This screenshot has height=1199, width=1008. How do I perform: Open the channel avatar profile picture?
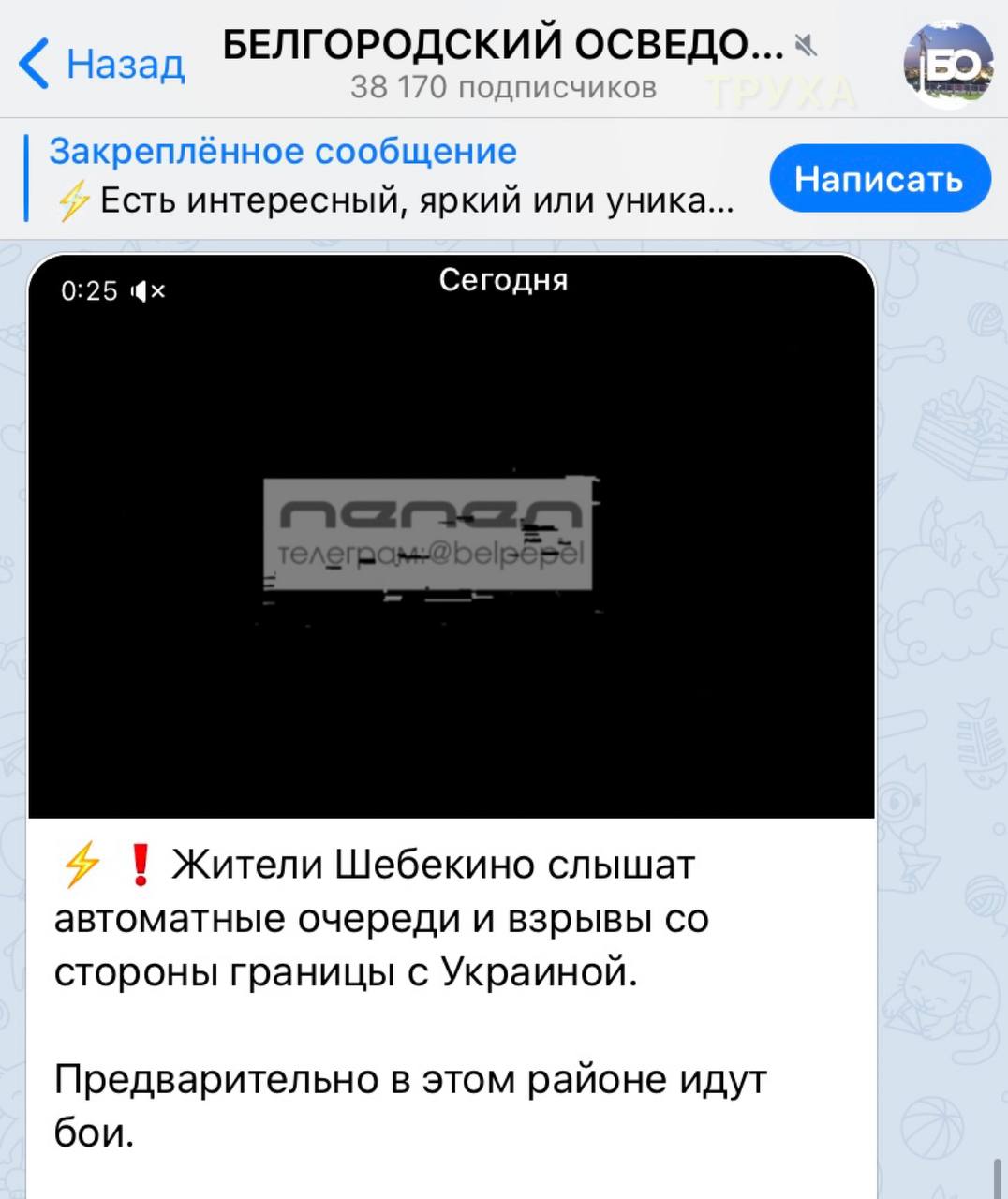[948, 66]
